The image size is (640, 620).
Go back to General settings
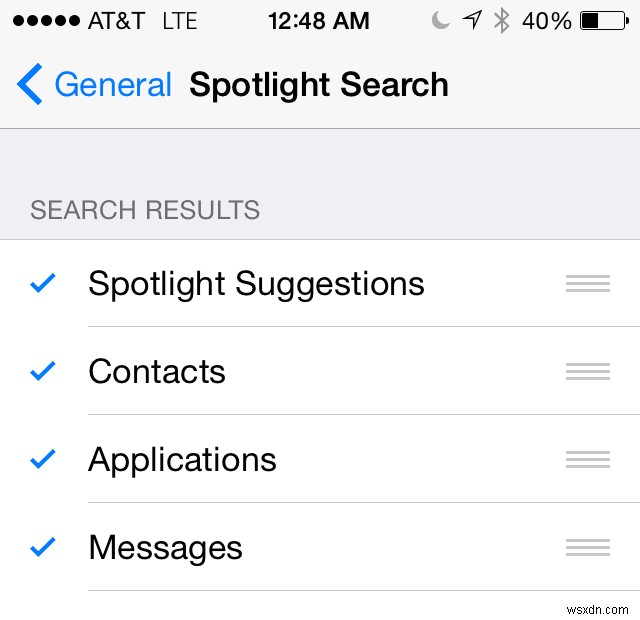pyautogui.click(x=94, y=85)
